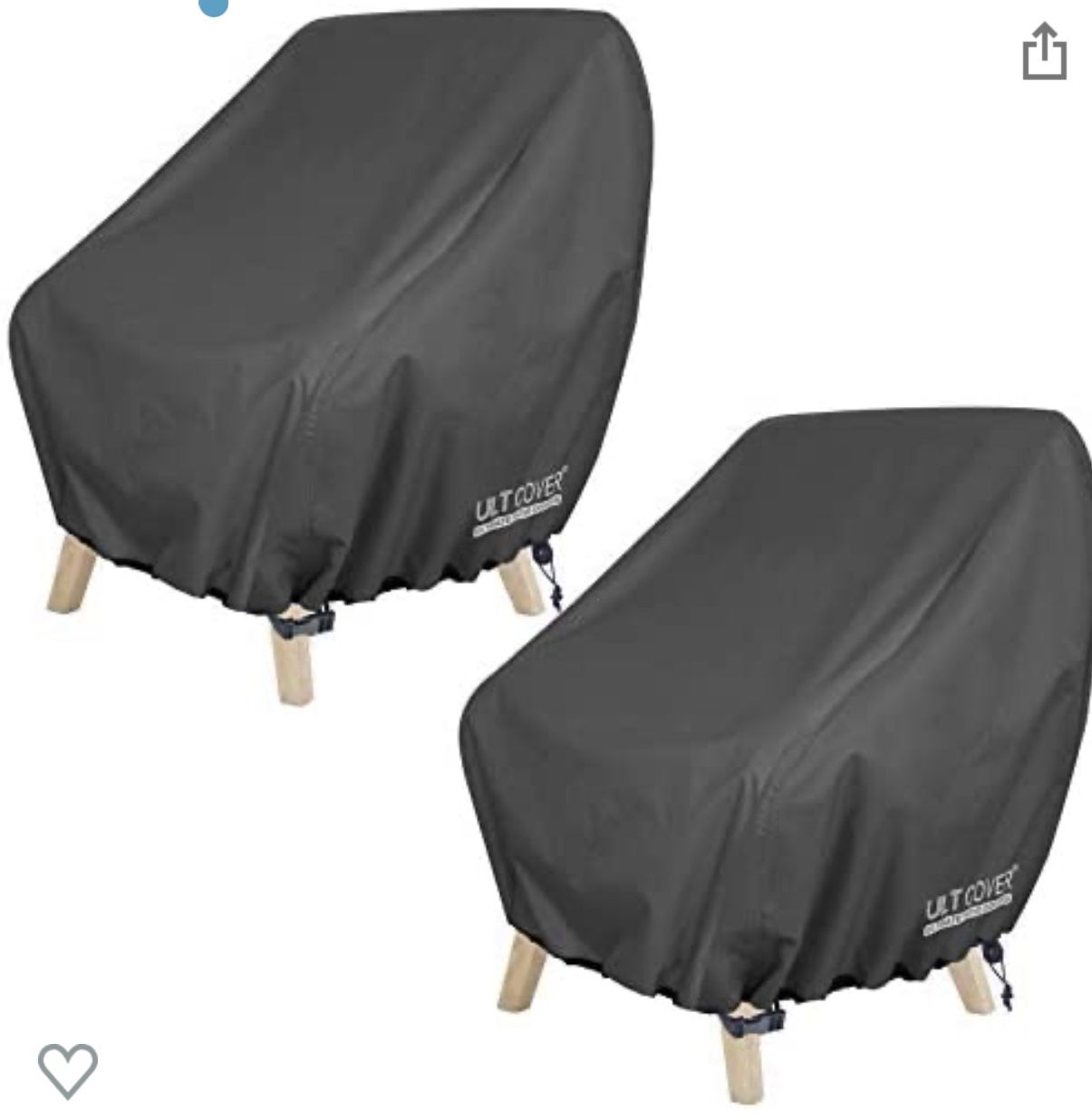
Task: Tap product photo to expand fullscreen view
Action: [x=544, y=544]
